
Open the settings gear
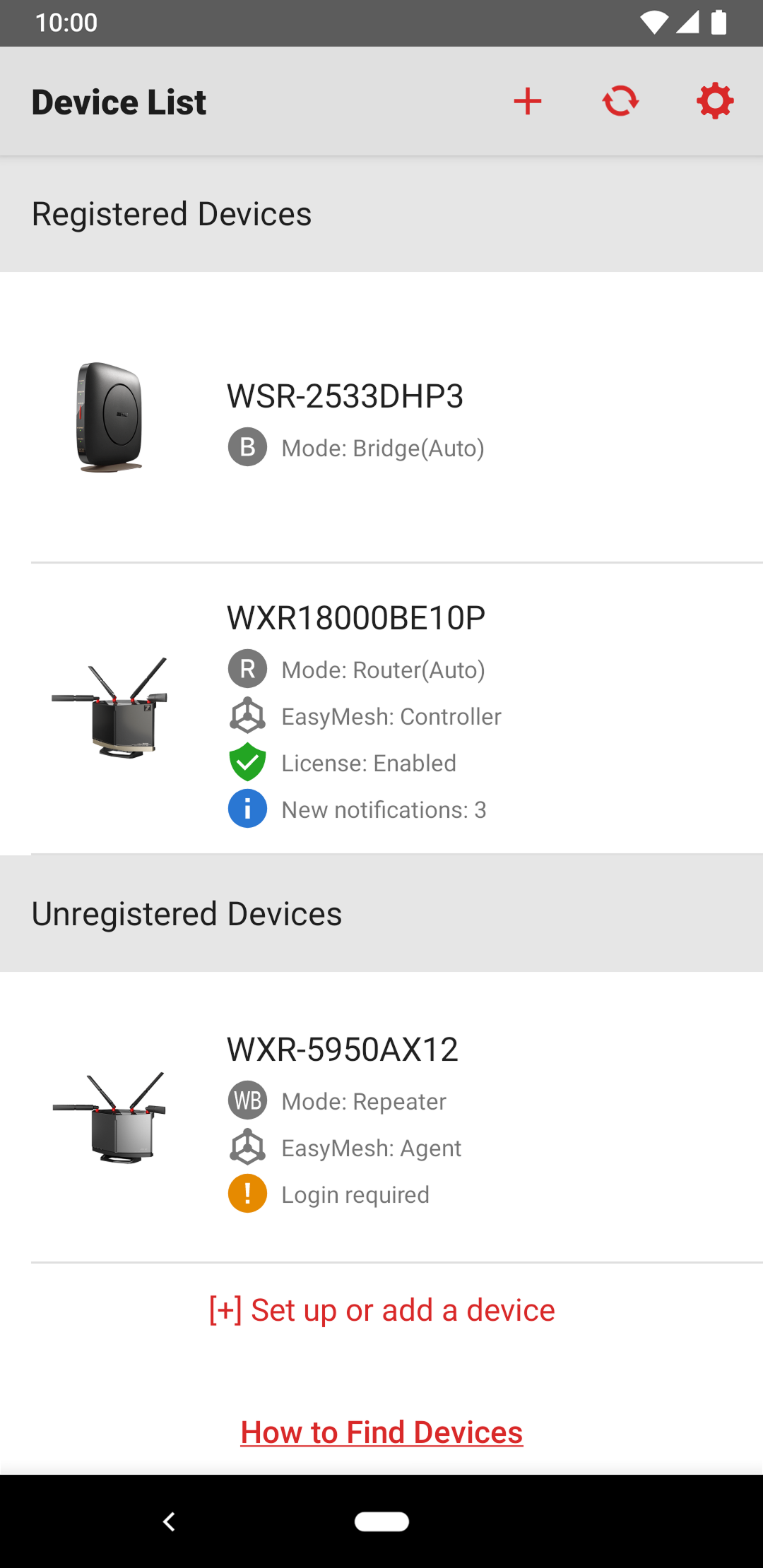715,101
